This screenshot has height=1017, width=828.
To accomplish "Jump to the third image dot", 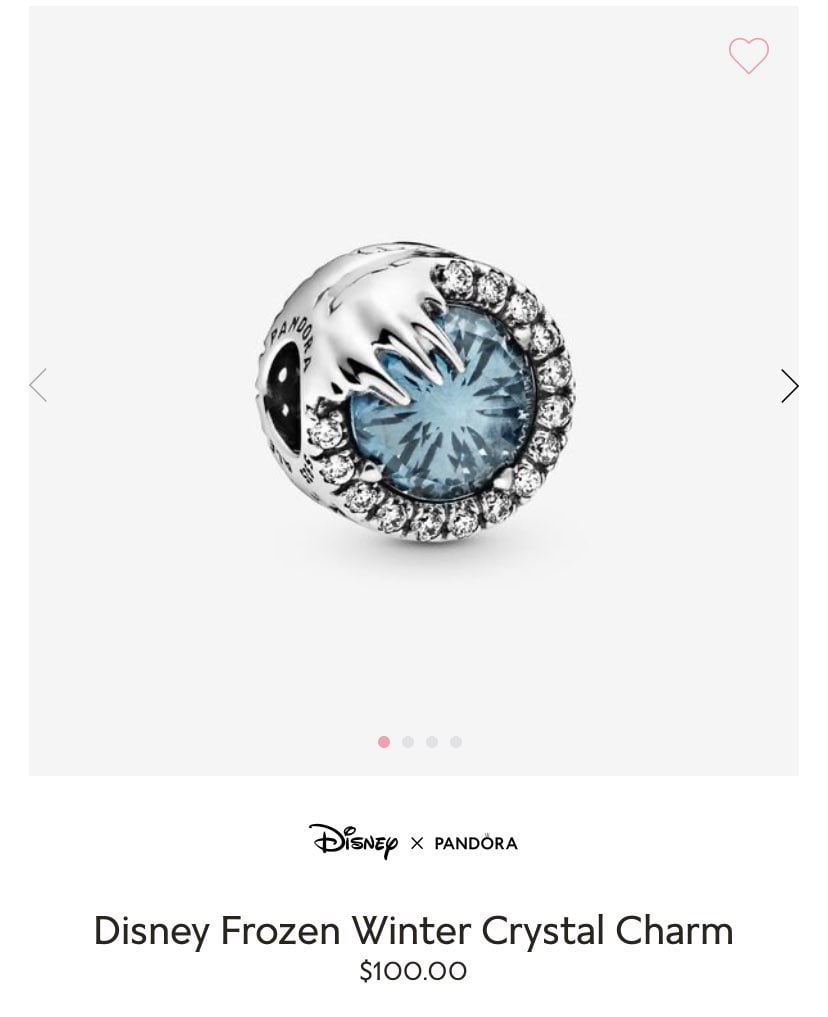I will [x=432, y=742].
